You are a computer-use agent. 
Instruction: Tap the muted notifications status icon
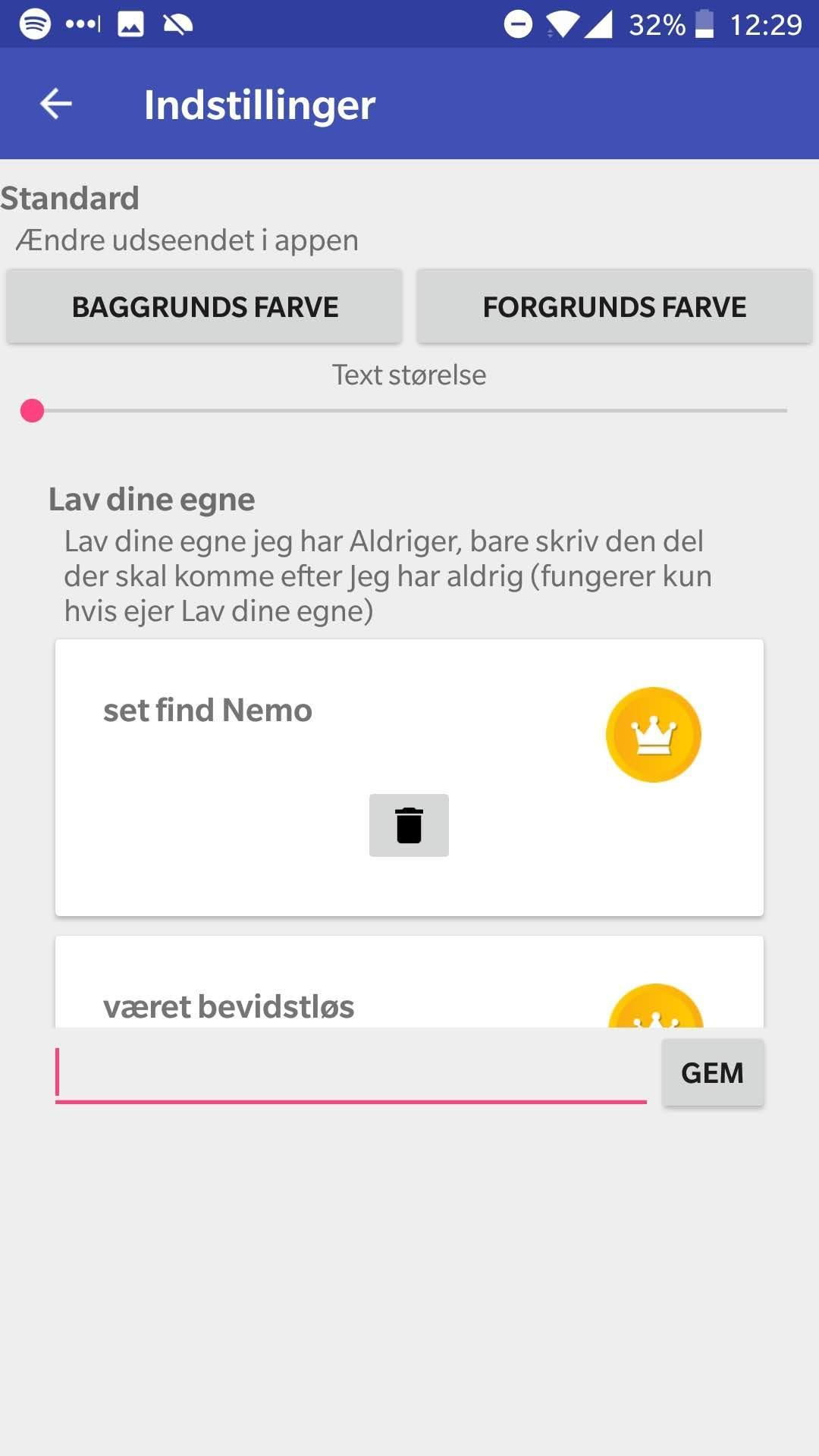(177, 23)
